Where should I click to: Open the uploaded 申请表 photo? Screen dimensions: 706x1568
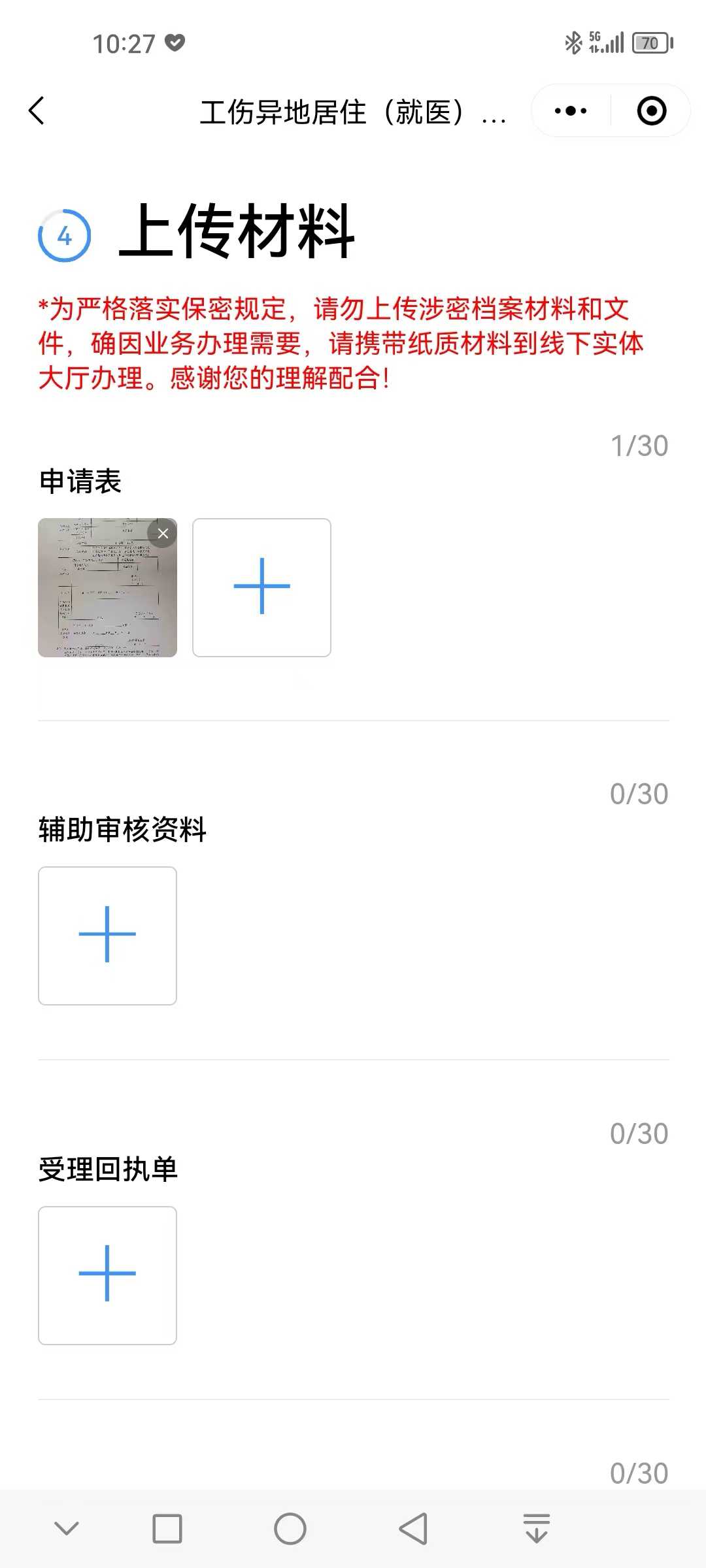coord(107,587)
